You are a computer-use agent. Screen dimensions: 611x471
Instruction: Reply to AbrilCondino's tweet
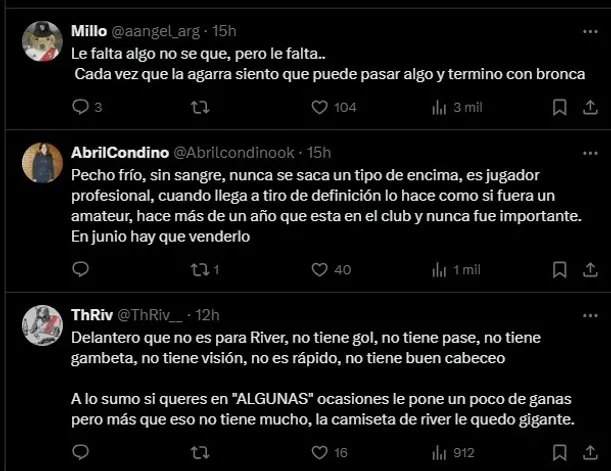81,269
